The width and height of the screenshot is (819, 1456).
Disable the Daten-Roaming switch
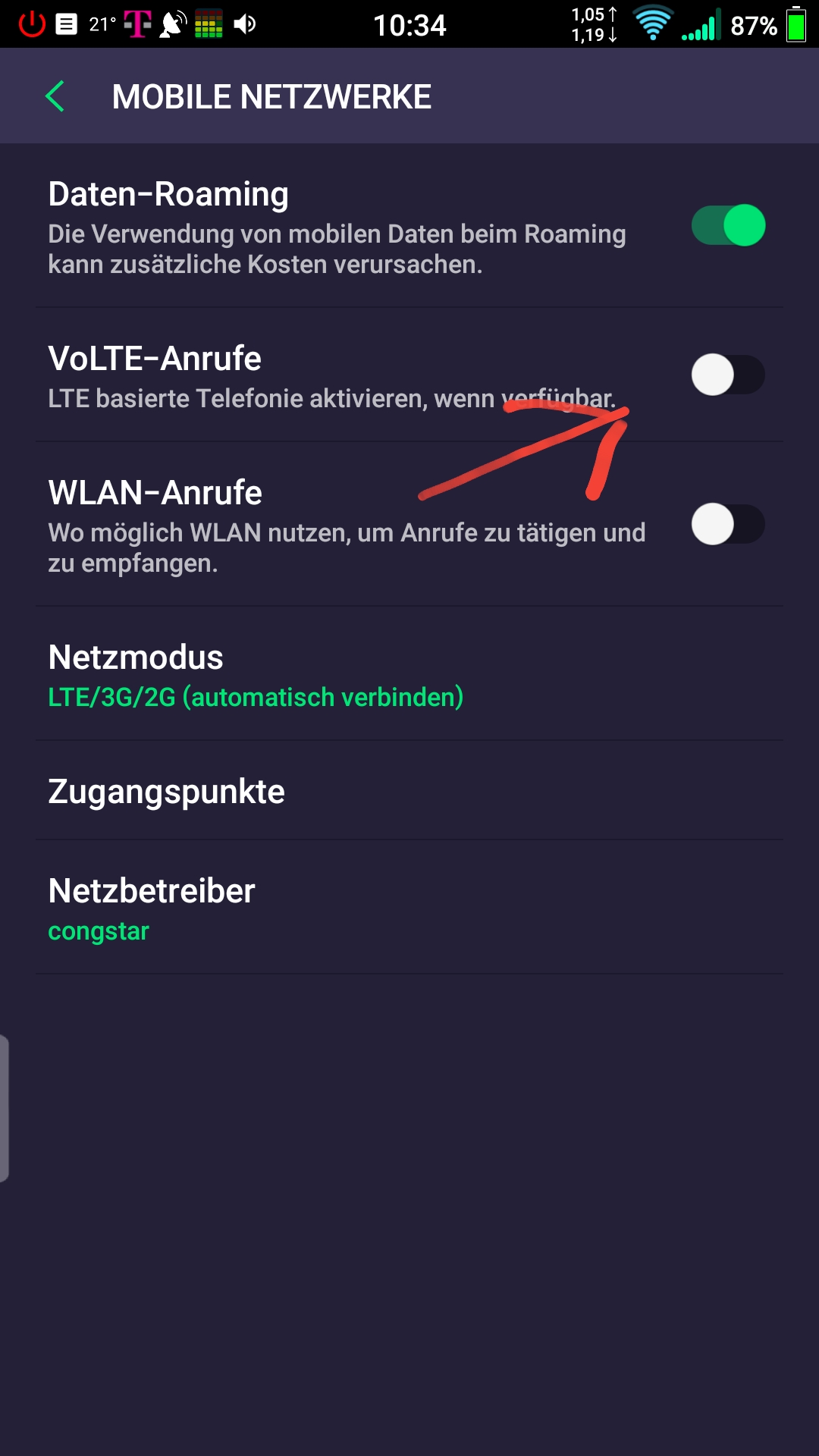click(x=728, y=225)
